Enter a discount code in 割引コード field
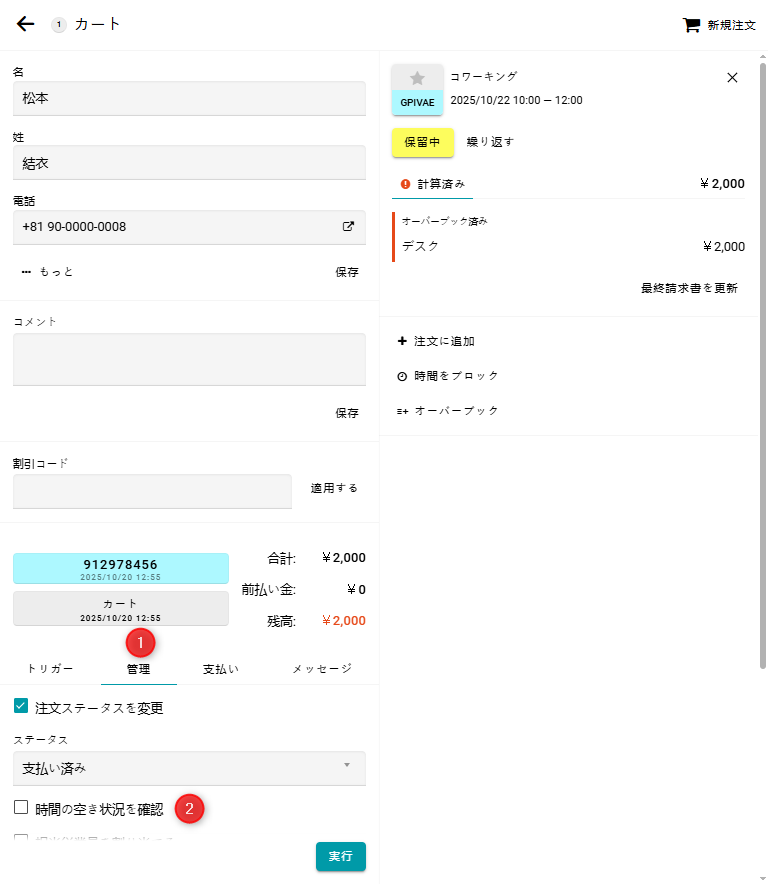Image resolution: width=768 pixels, height=884 pixels. 152,491
